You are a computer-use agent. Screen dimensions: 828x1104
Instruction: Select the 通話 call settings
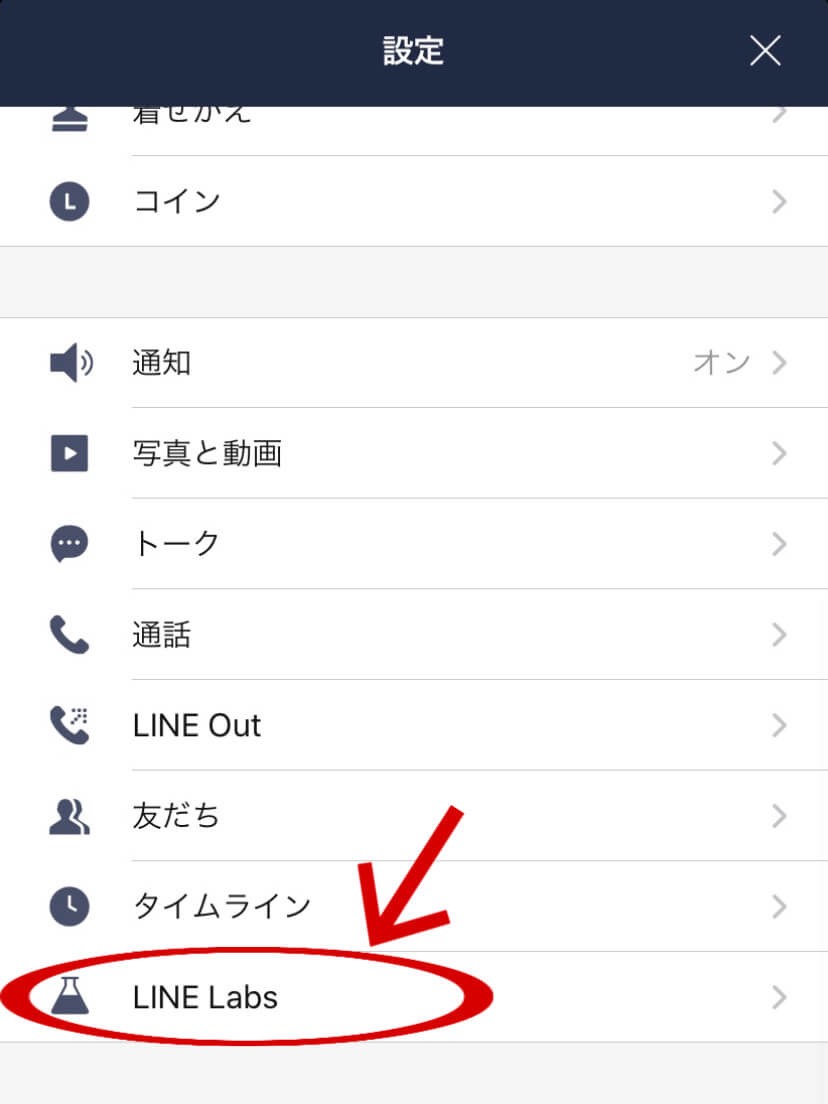[414, 635]
